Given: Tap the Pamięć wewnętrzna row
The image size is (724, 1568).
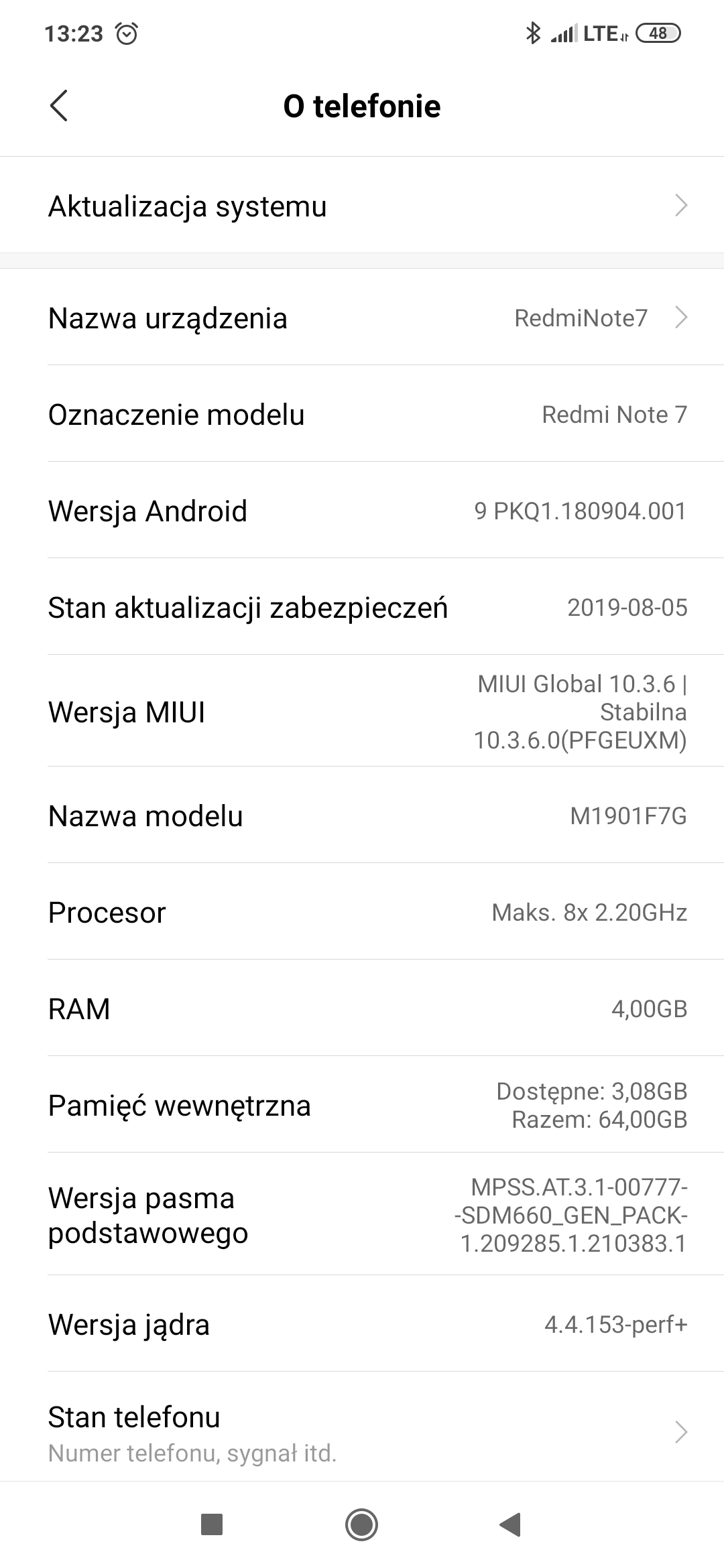Looking at the screenshot, I should click(362, 1105).
